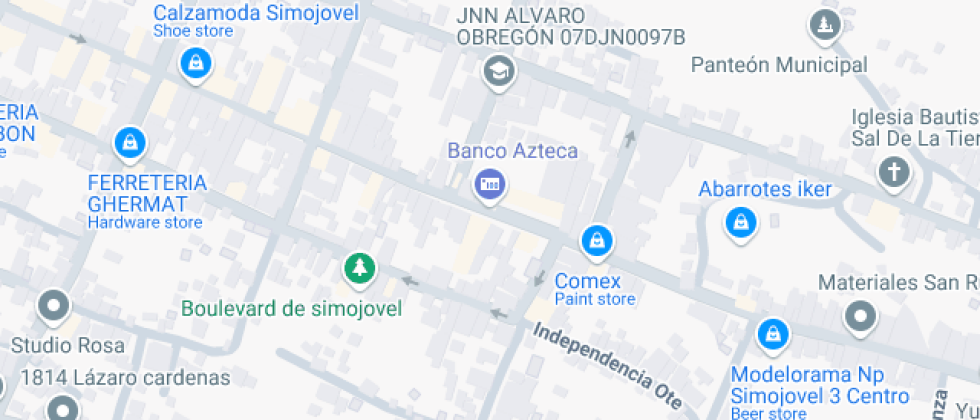Open the Banco Azteca bank marker
The height and width of the screenshot is (420, 980).
point(489,184)
